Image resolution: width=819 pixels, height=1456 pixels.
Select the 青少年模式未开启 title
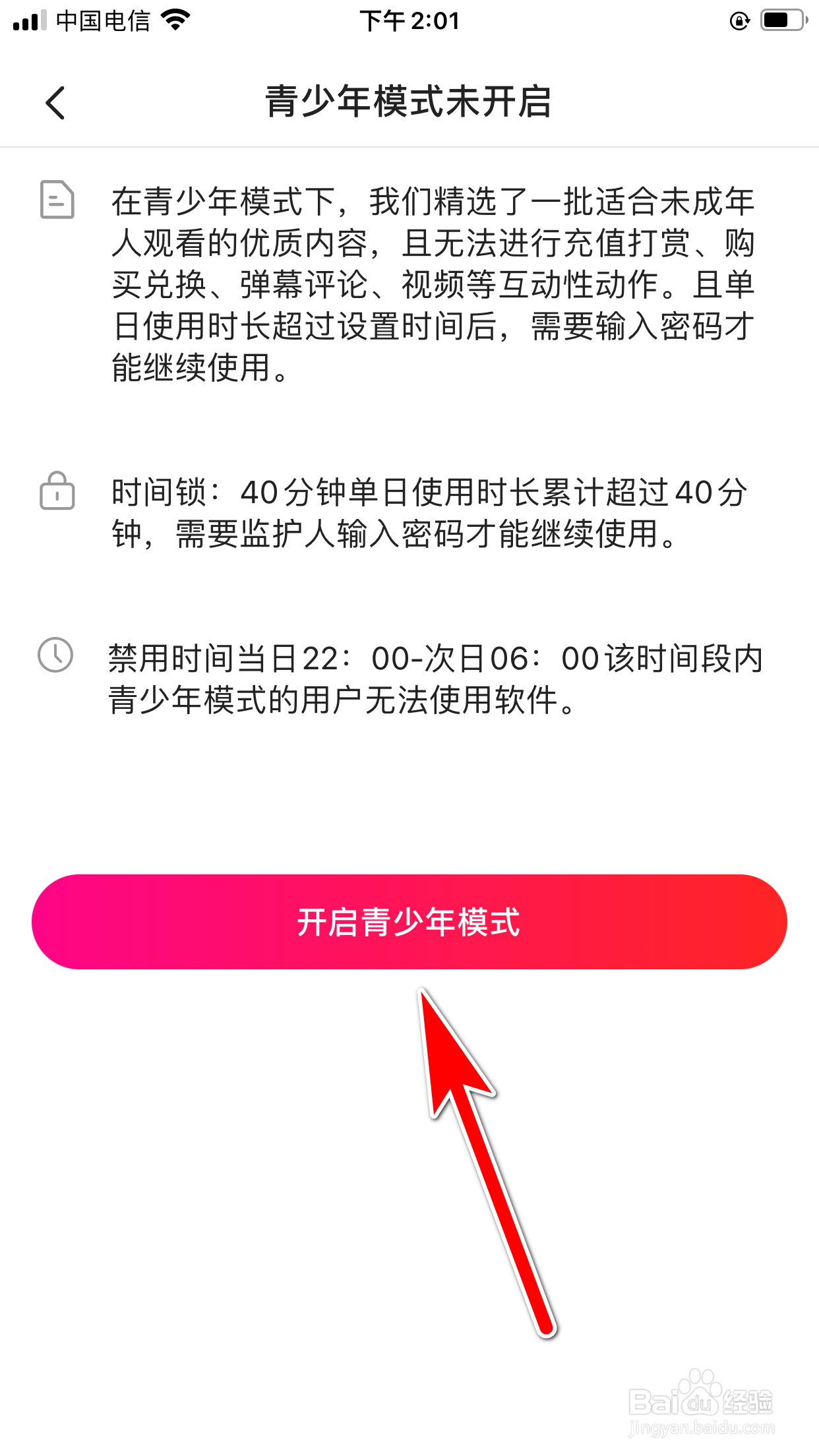(x=409, y=99)
